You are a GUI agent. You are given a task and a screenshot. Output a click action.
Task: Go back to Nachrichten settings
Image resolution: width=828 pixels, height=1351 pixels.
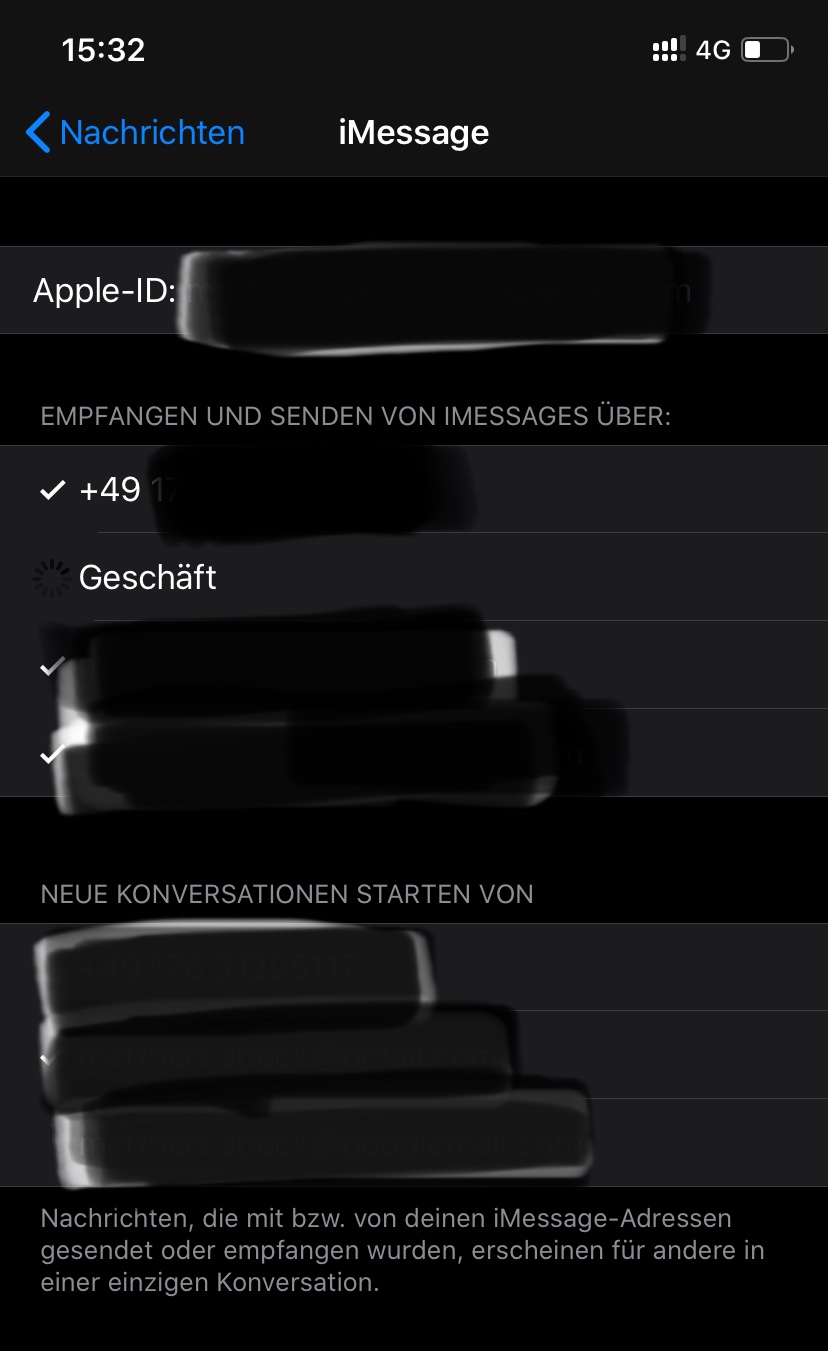[135, 132]
